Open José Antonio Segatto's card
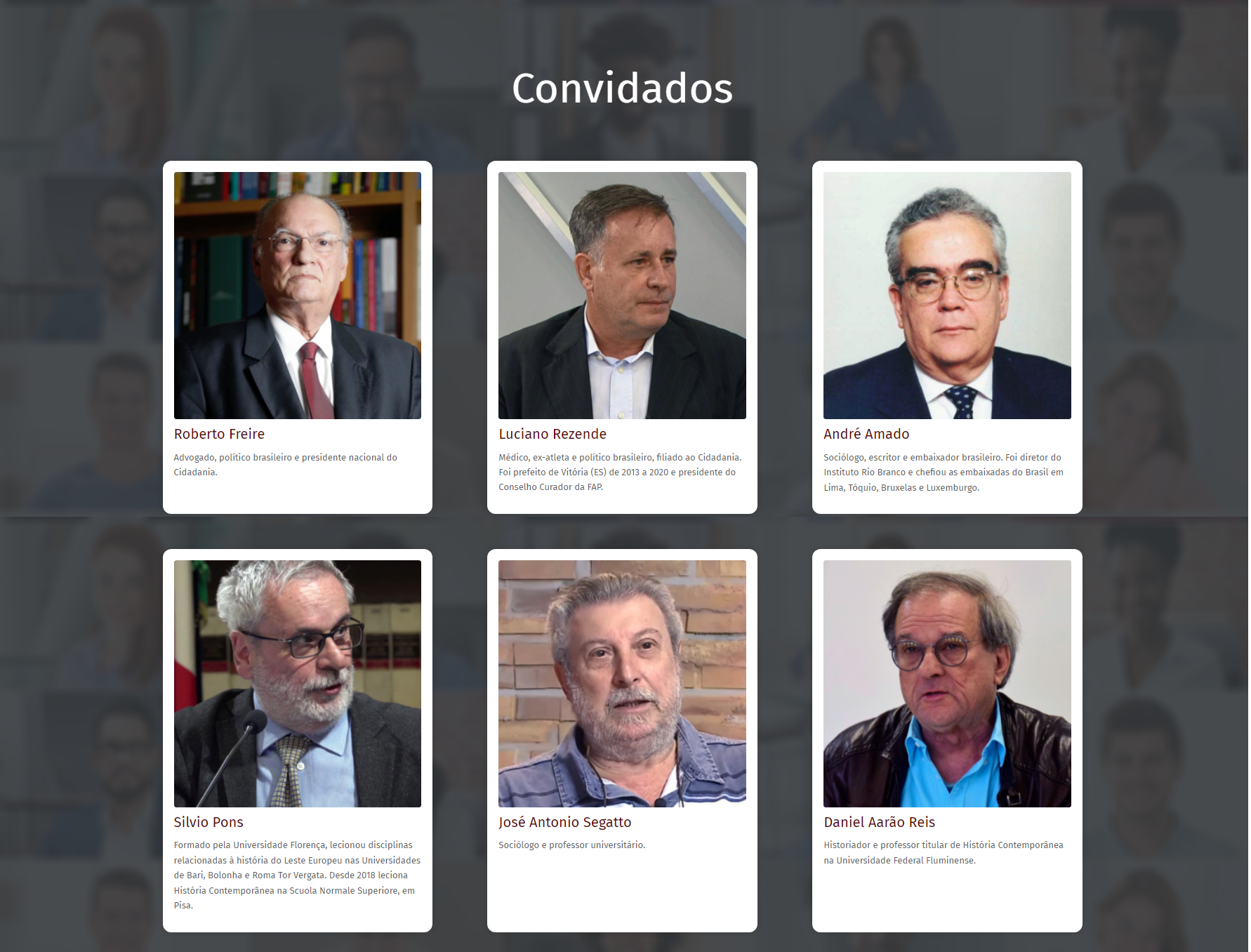Image resolution: width=1251 pixels, height=952 pixels. [x=622, y=740]
